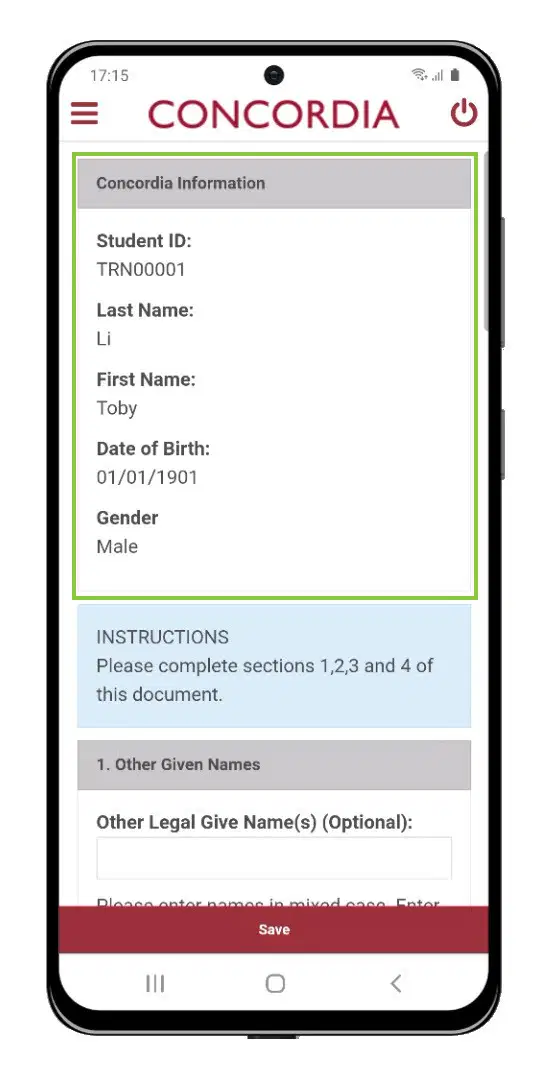Screen dimensions: 550x1070
Task: Go back using system back button
Action: (396, 983)
